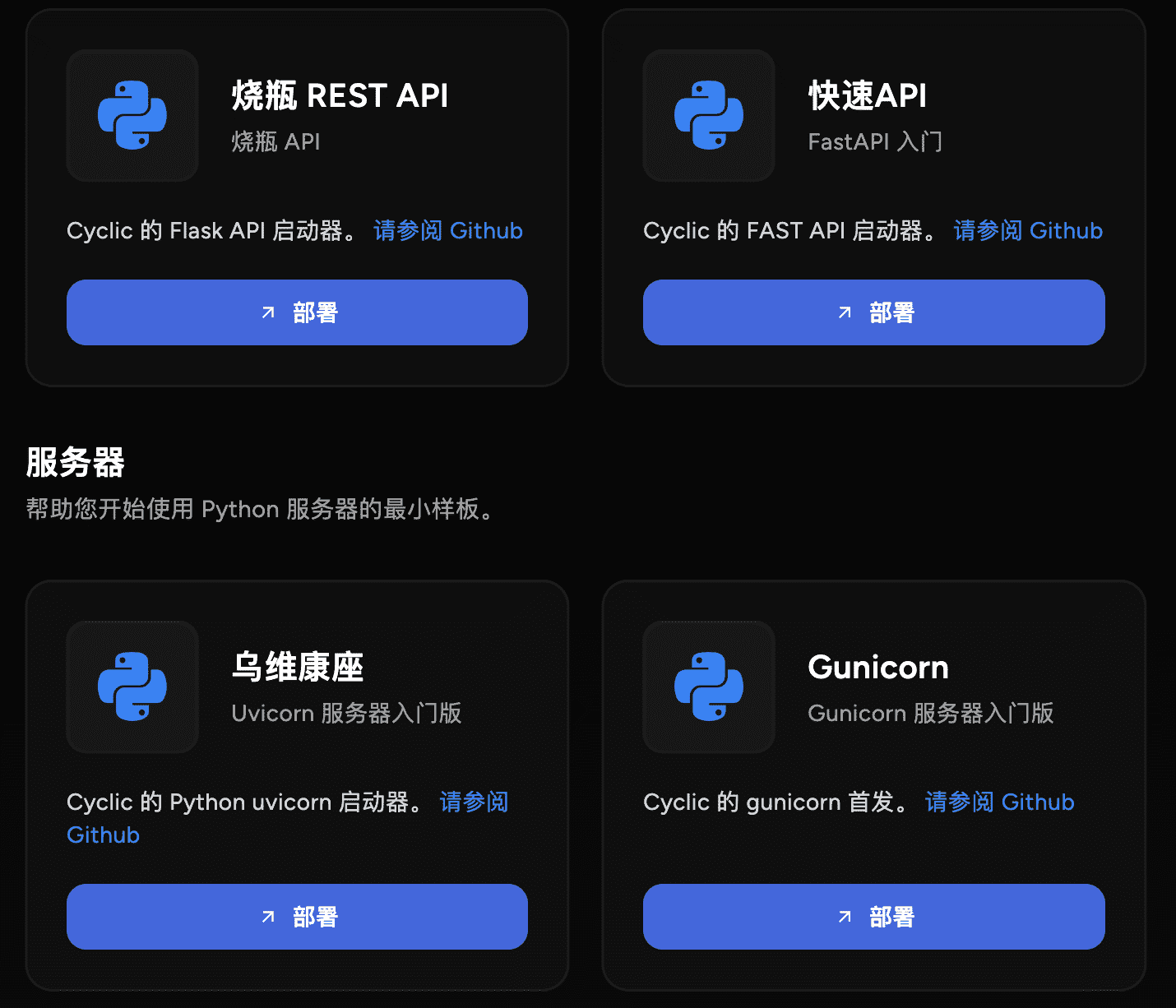Deploy the 乌维康座 Uvicorn template
The width and height of the screenshot is (1176, 1008).
point(297,917)
